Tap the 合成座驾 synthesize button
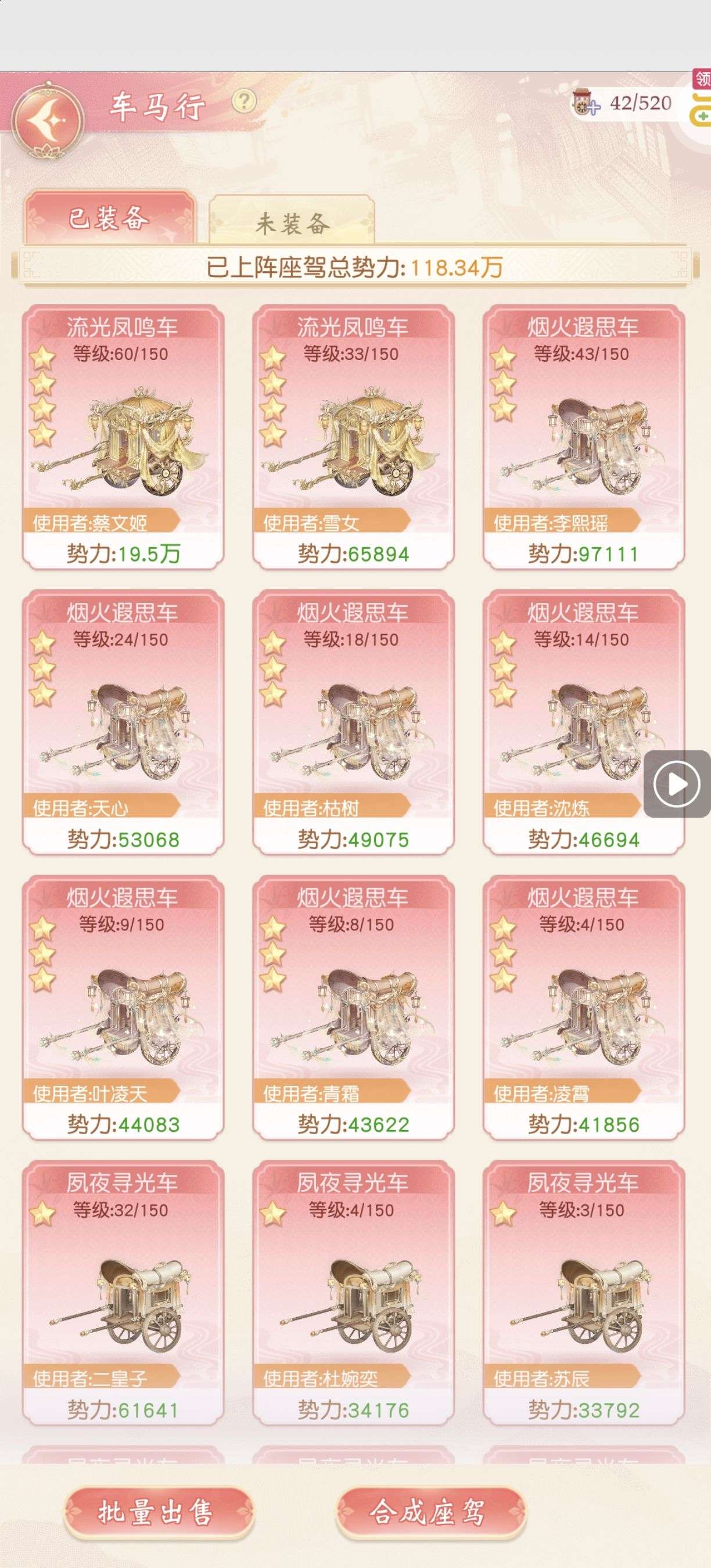711x1568 pixels. (x=430, y=1513)
